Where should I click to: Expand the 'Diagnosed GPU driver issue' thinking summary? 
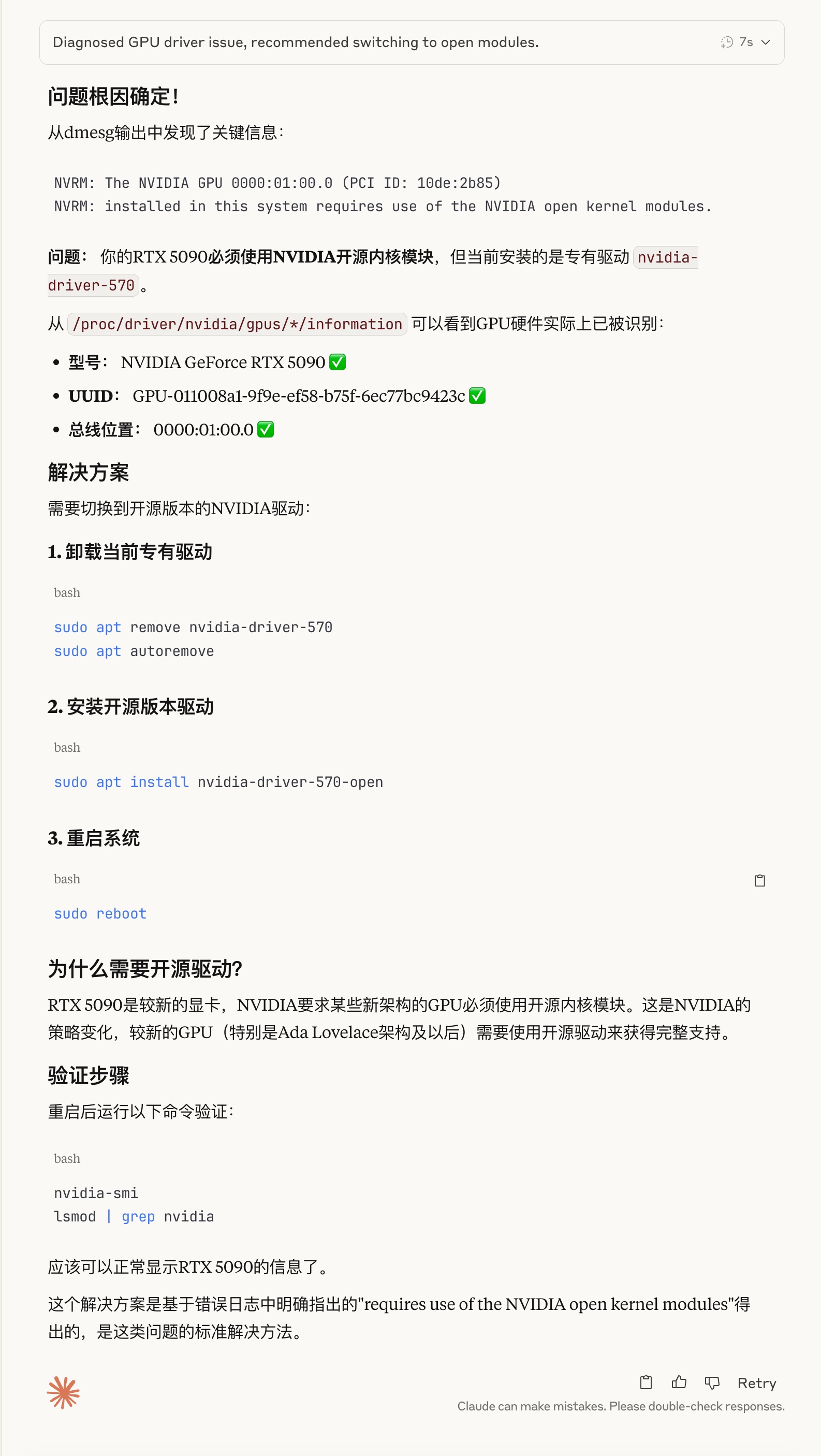[x=766, y=42]
